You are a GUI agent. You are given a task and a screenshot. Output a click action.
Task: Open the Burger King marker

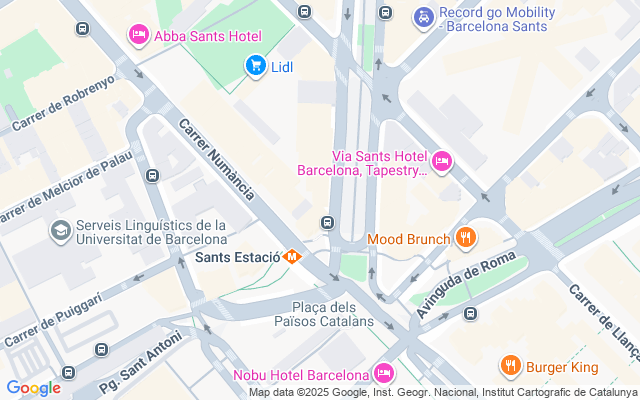tap(510, 364)
